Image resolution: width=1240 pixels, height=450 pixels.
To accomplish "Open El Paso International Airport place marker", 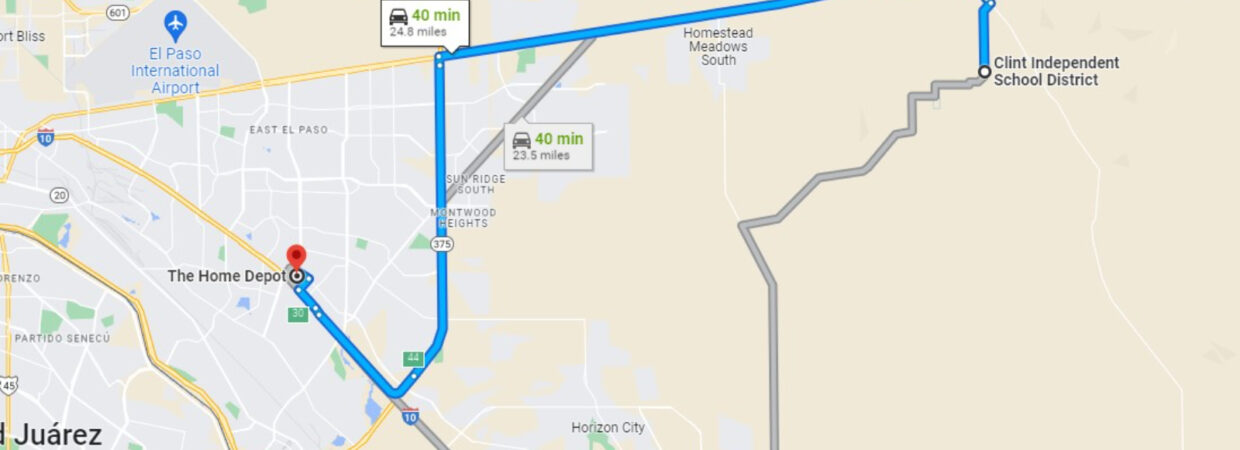I will (x=176, y=24).
